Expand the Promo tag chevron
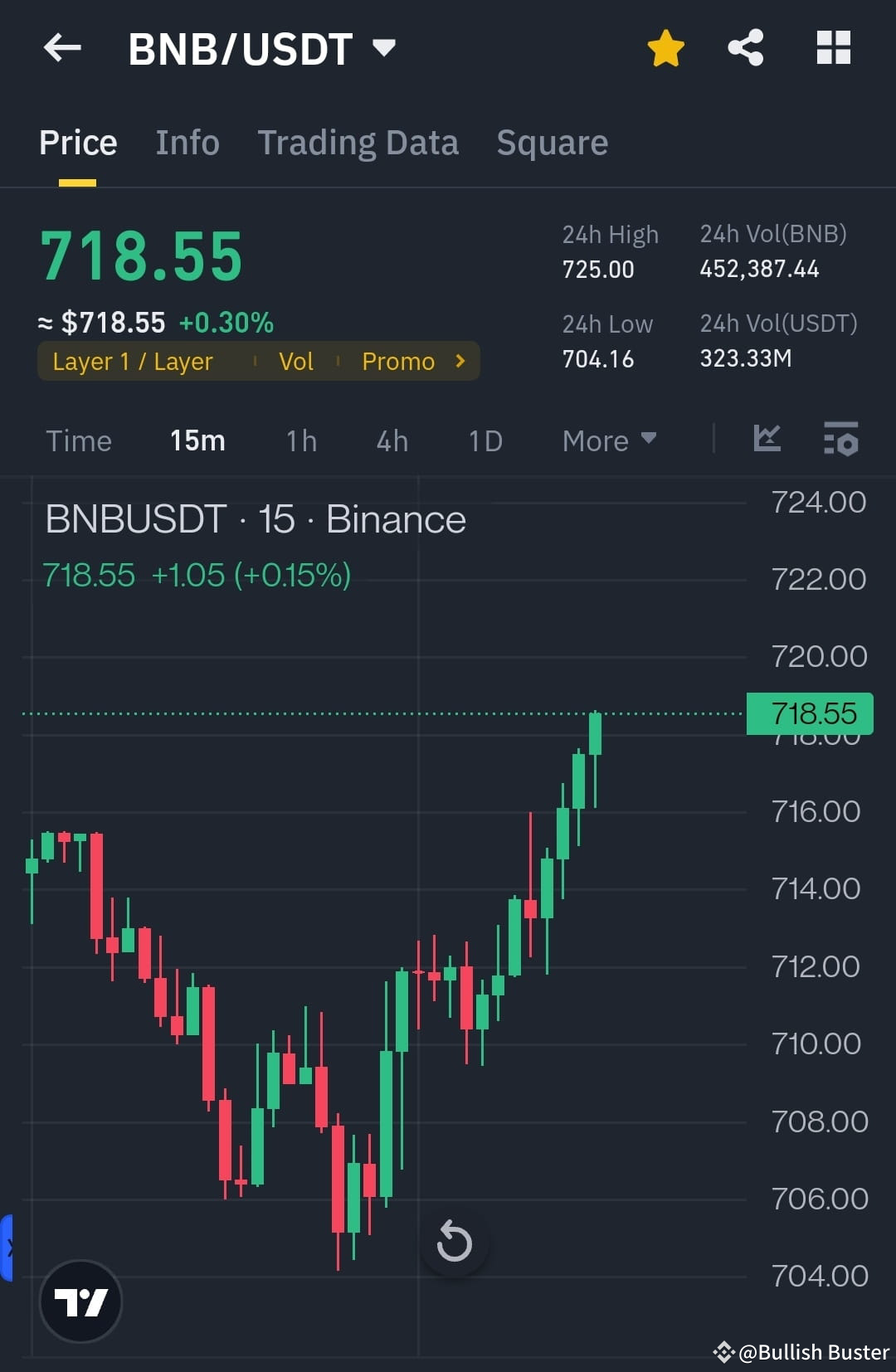This screenshot has height=1372, width=896. point(458,361)
